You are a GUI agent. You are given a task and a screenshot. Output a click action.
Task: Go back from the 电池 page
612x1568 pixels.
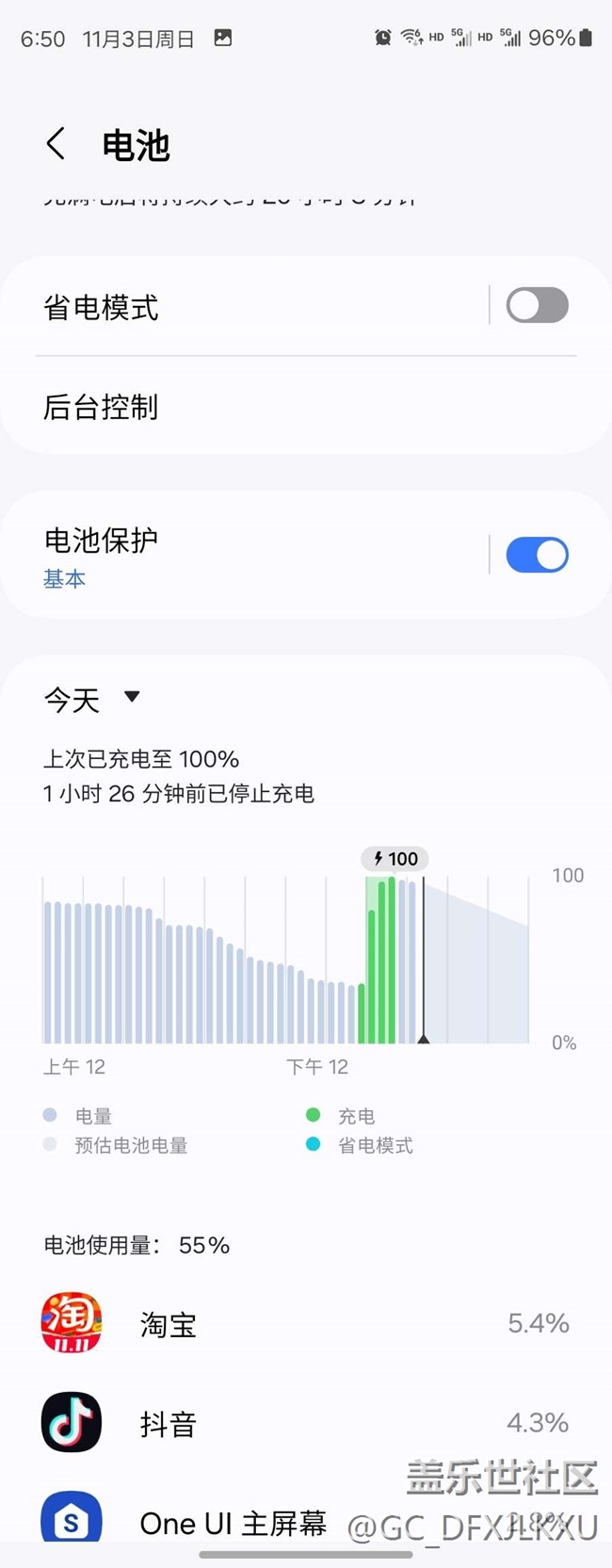(56, 145)
